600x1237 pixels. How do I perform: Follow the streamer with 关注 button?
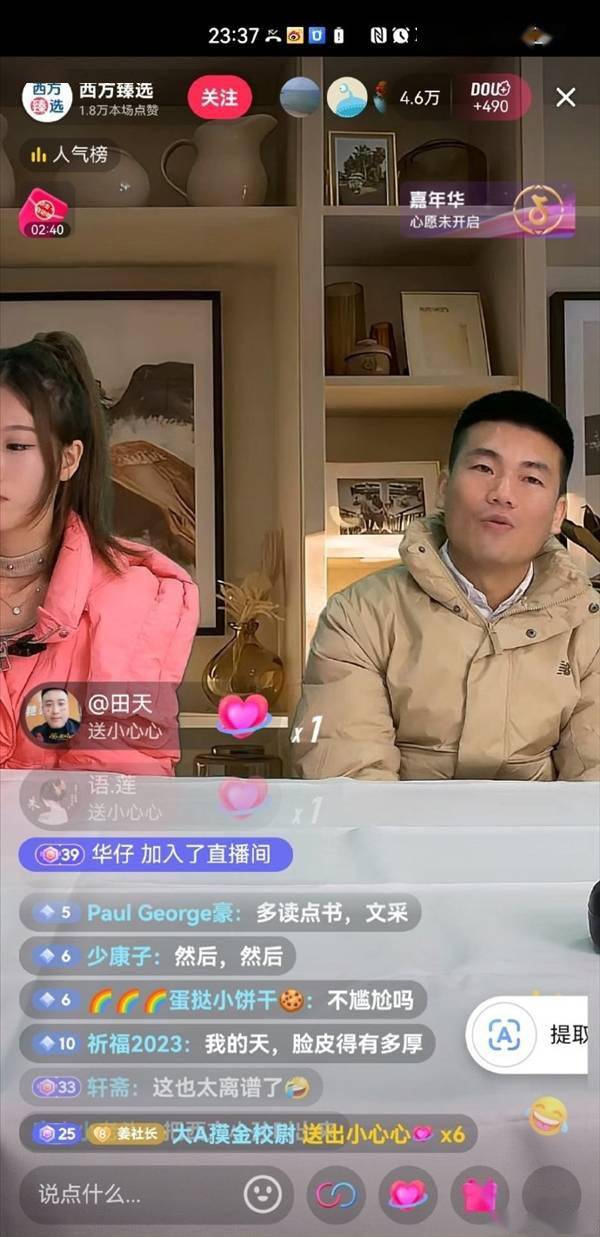tap(219, 98)
